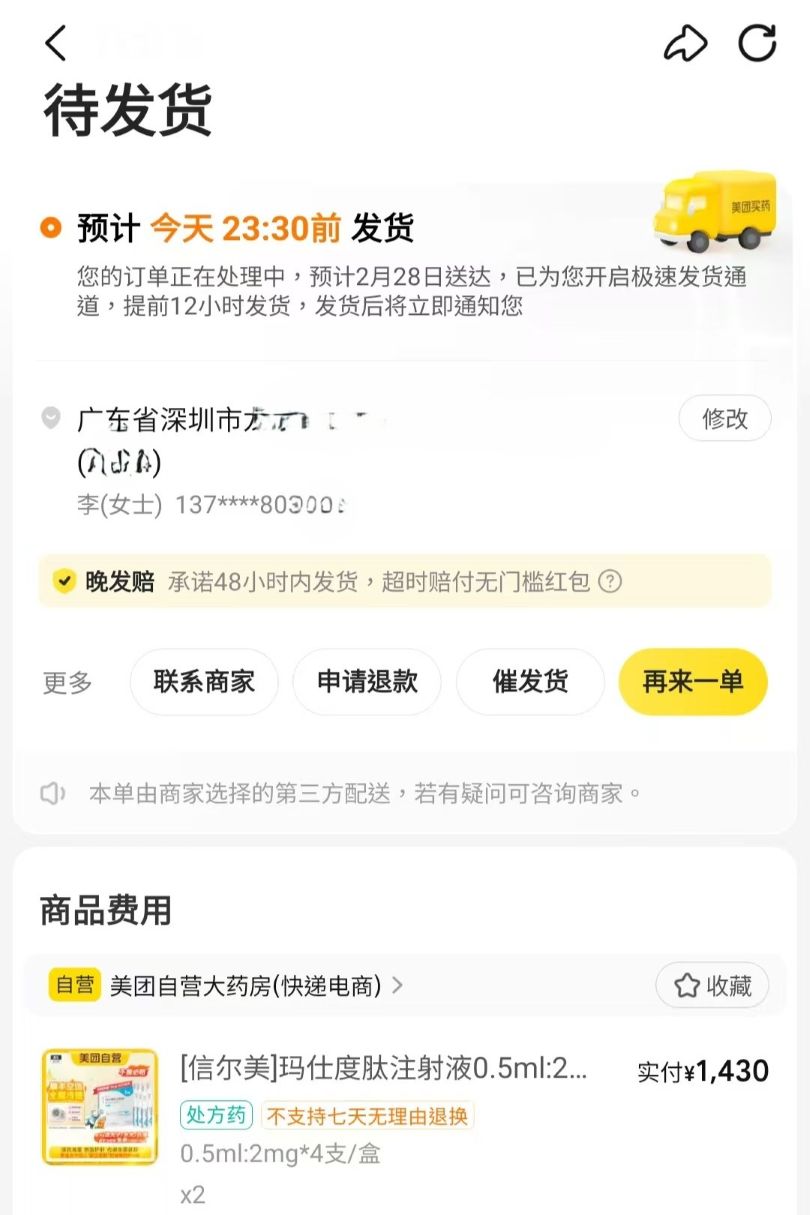Refresh the order status
Image resolution: width=810 pixels, height=1215 pixels.
click(x=757, y=43)
